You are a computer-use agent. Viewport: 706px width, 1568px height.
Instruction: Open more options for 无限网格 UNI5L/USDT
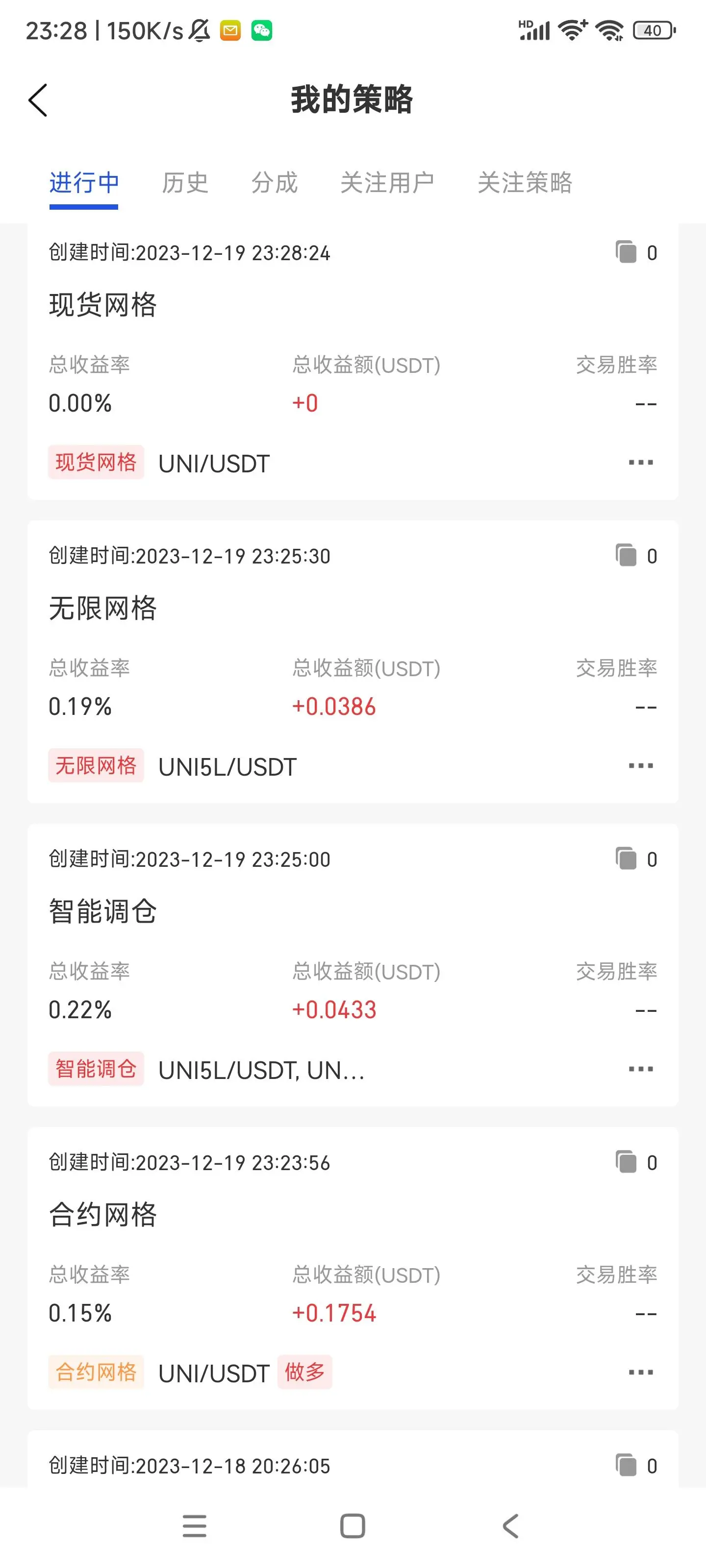tap(641, 766)
